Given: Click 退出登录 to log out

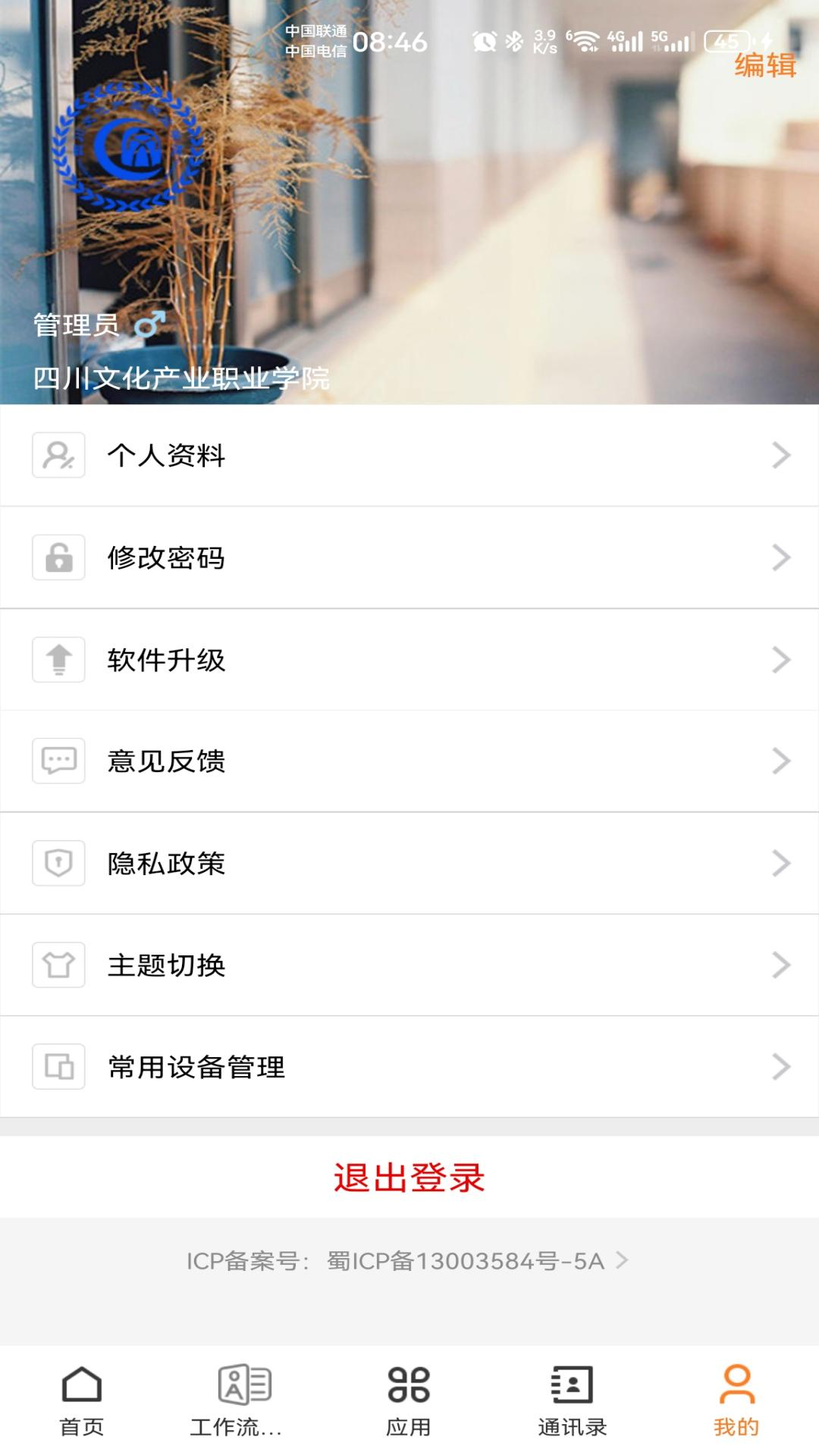Looking at the screenshot, I should [409, 1177].
